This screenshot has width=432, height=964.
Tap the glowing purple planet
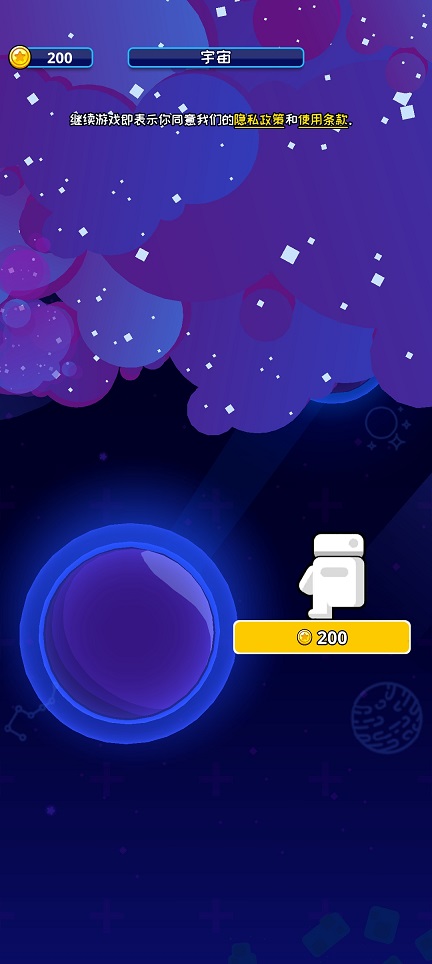(128, 634)
